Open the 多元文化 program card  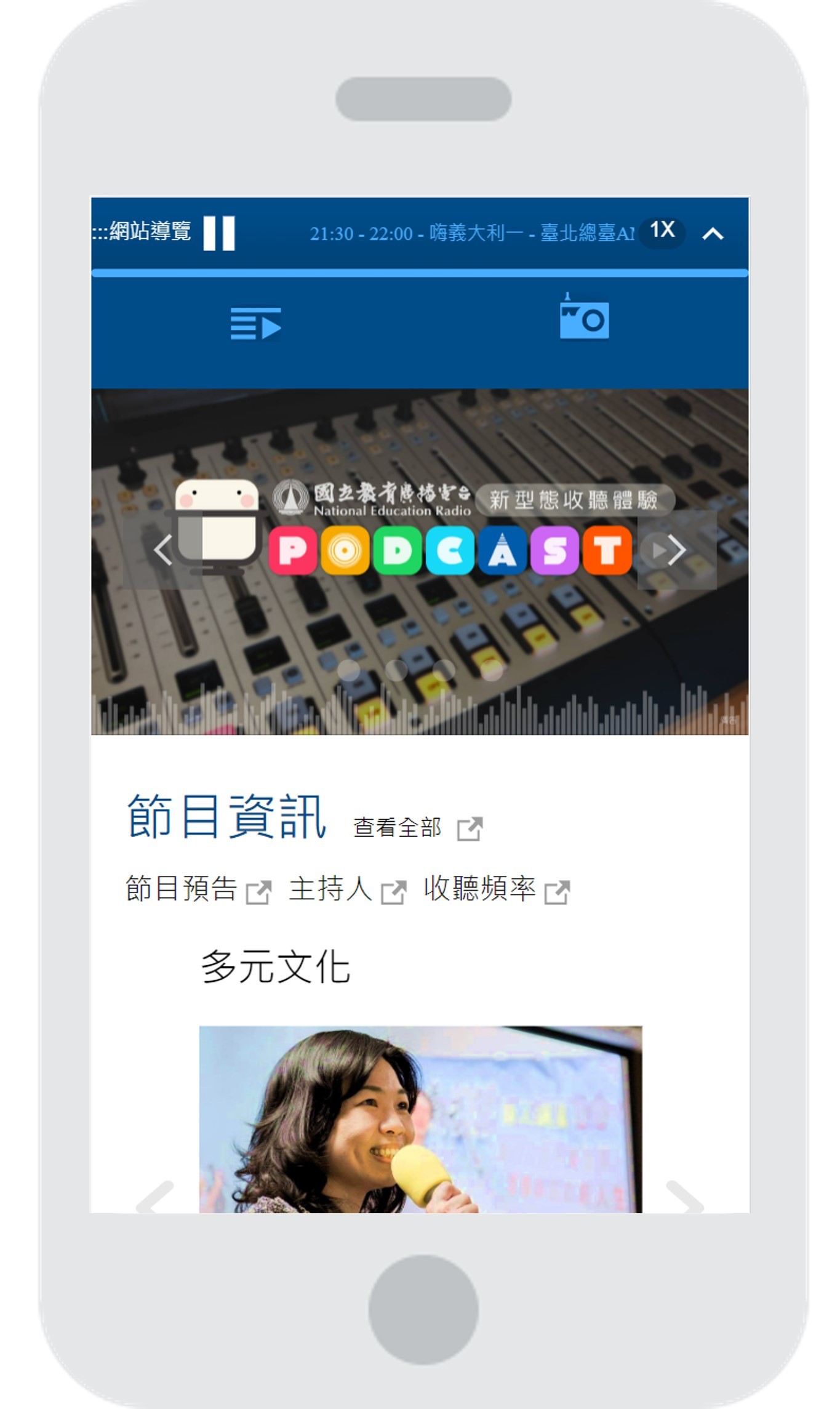pos(420,1117)
